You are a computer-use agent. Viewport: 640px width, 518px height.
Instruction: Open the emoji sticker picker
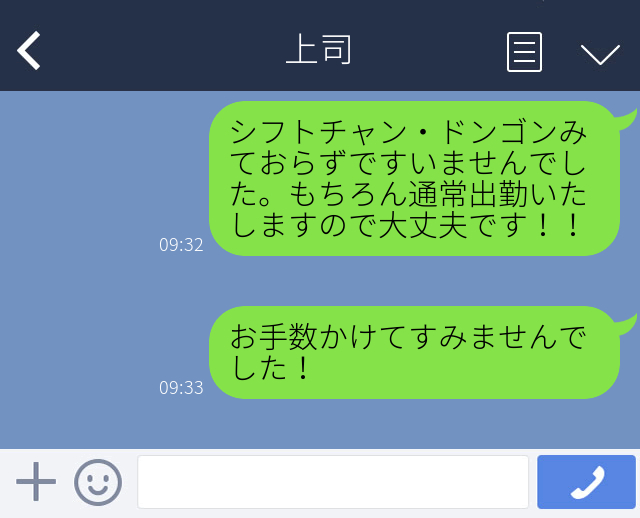(98, 482)
